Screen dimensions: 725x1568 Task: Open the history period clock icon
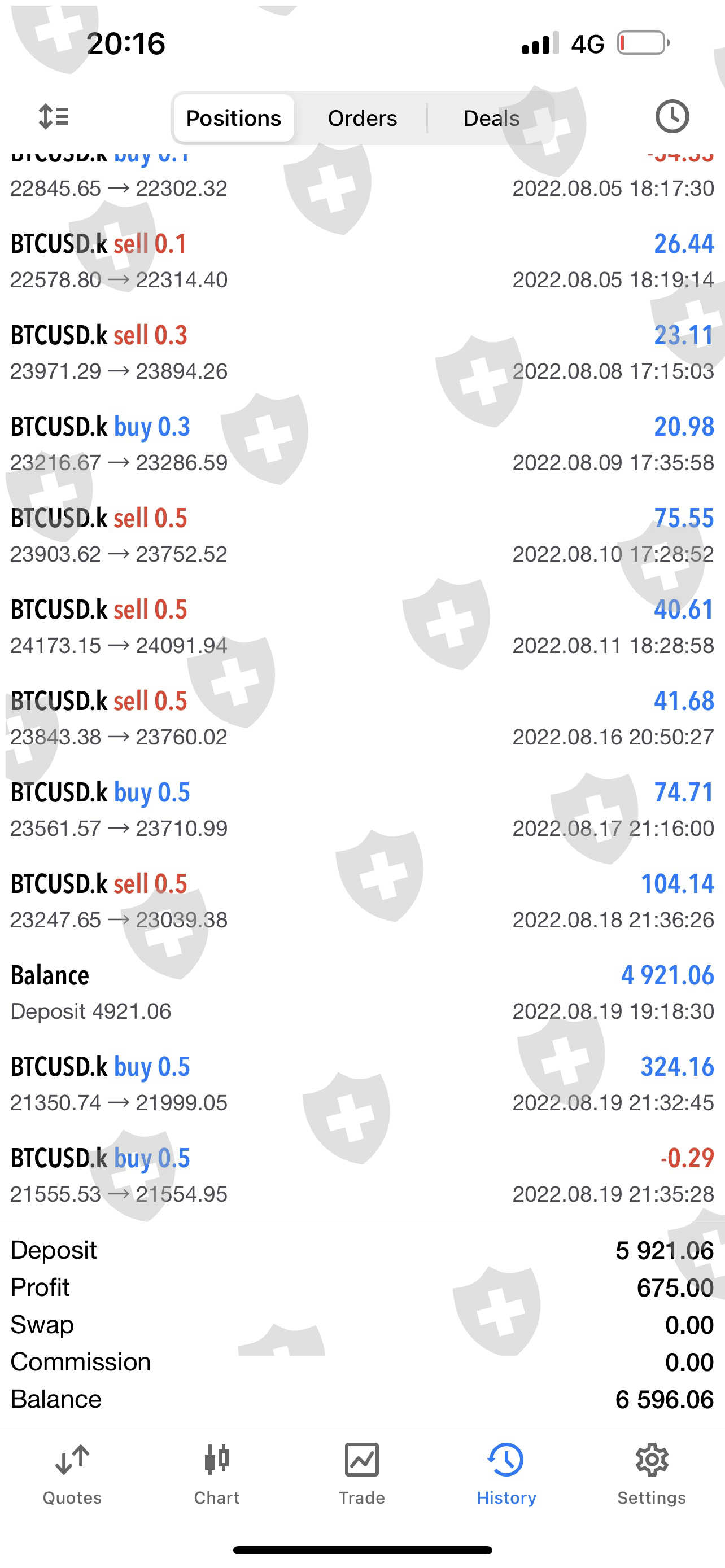(x=671, y=117)
